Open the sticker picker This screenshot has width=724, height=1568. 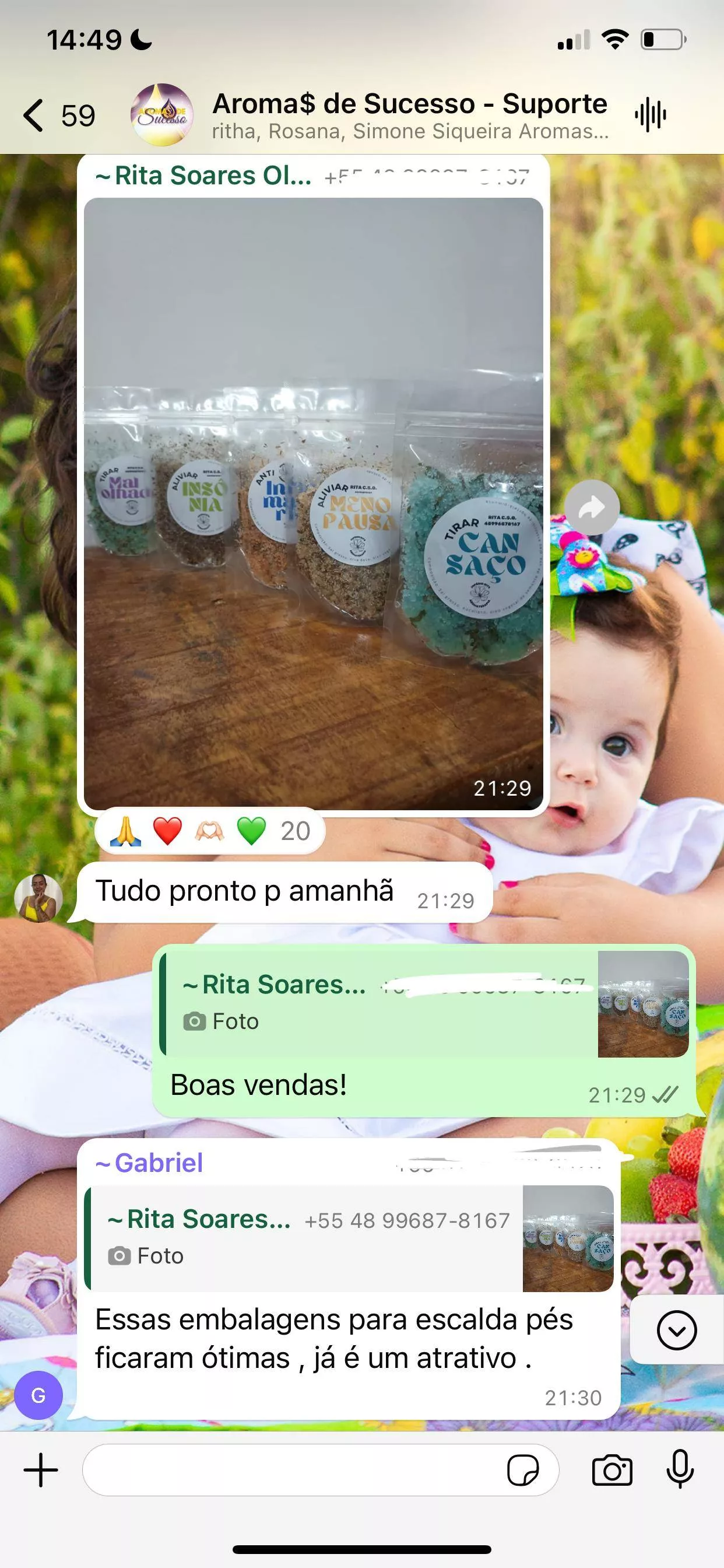click(x=523, y=1471)
